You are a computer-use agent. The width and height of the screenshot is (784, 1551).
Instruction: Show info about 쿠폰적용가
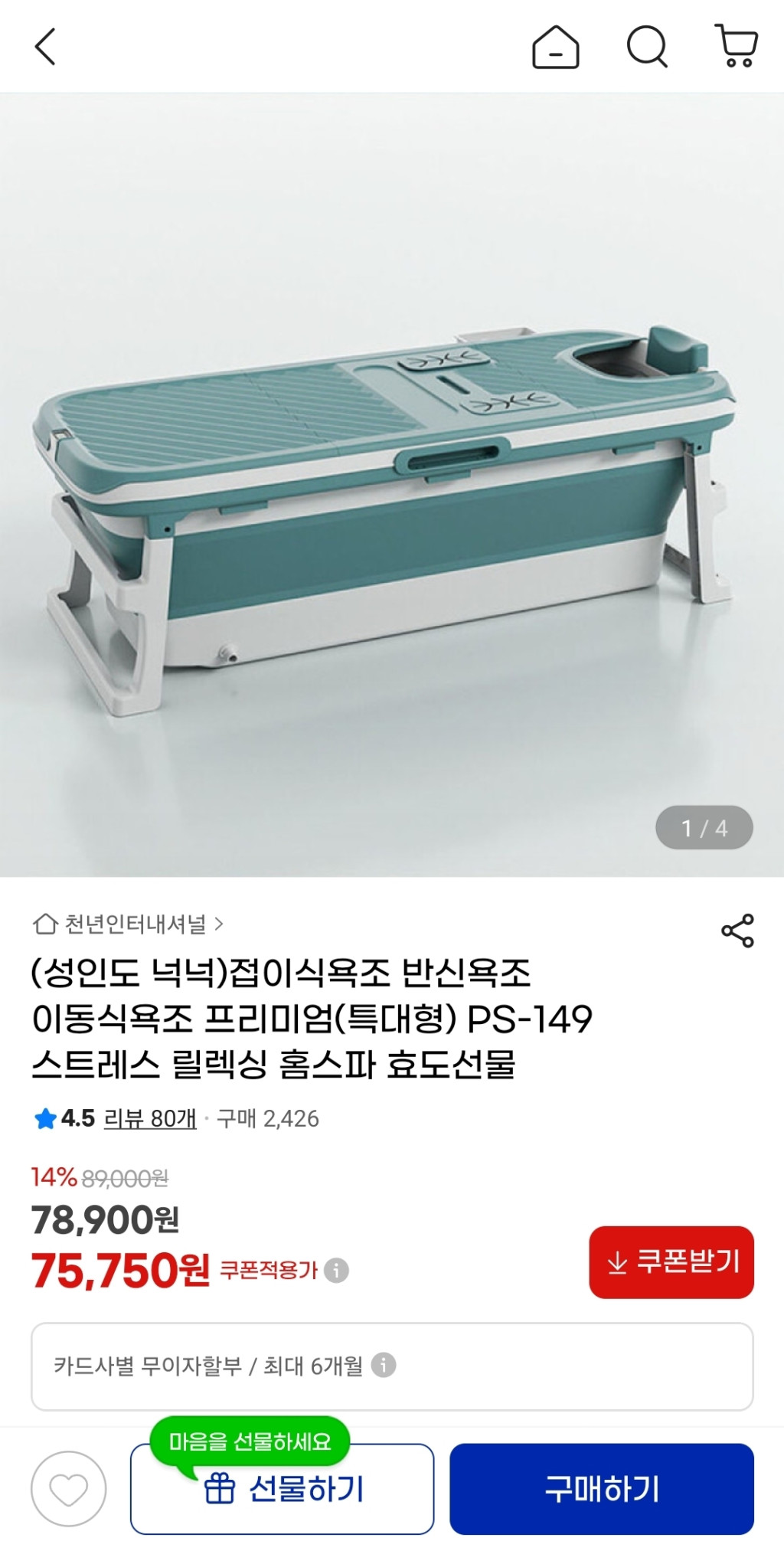click(336, 1271)
